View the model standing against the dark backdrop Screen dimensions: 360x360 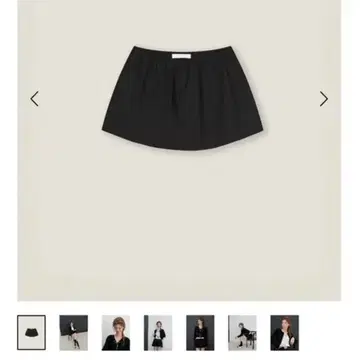(200, 333)
